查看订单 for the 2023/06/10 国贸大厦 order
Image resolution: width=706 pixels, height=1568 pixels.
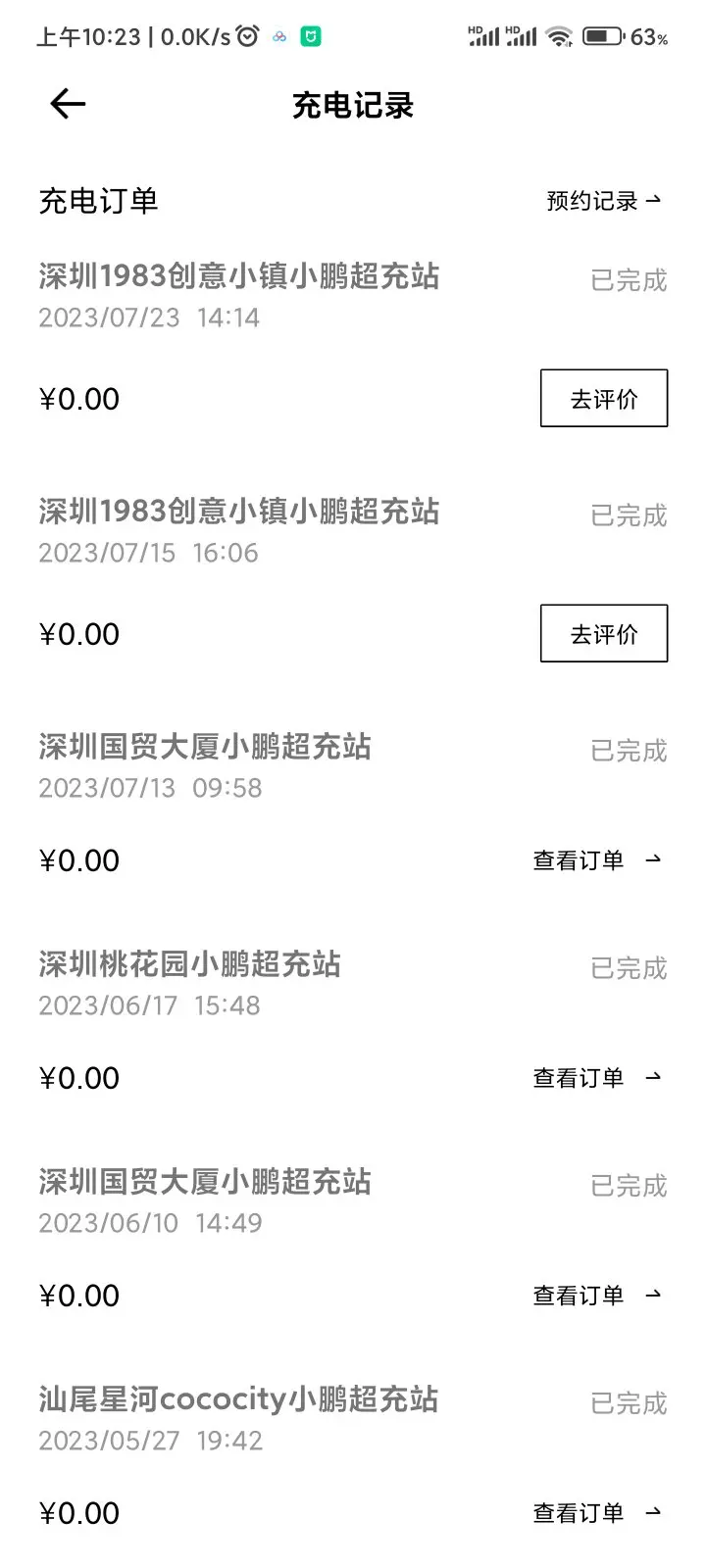point(598,1296)
